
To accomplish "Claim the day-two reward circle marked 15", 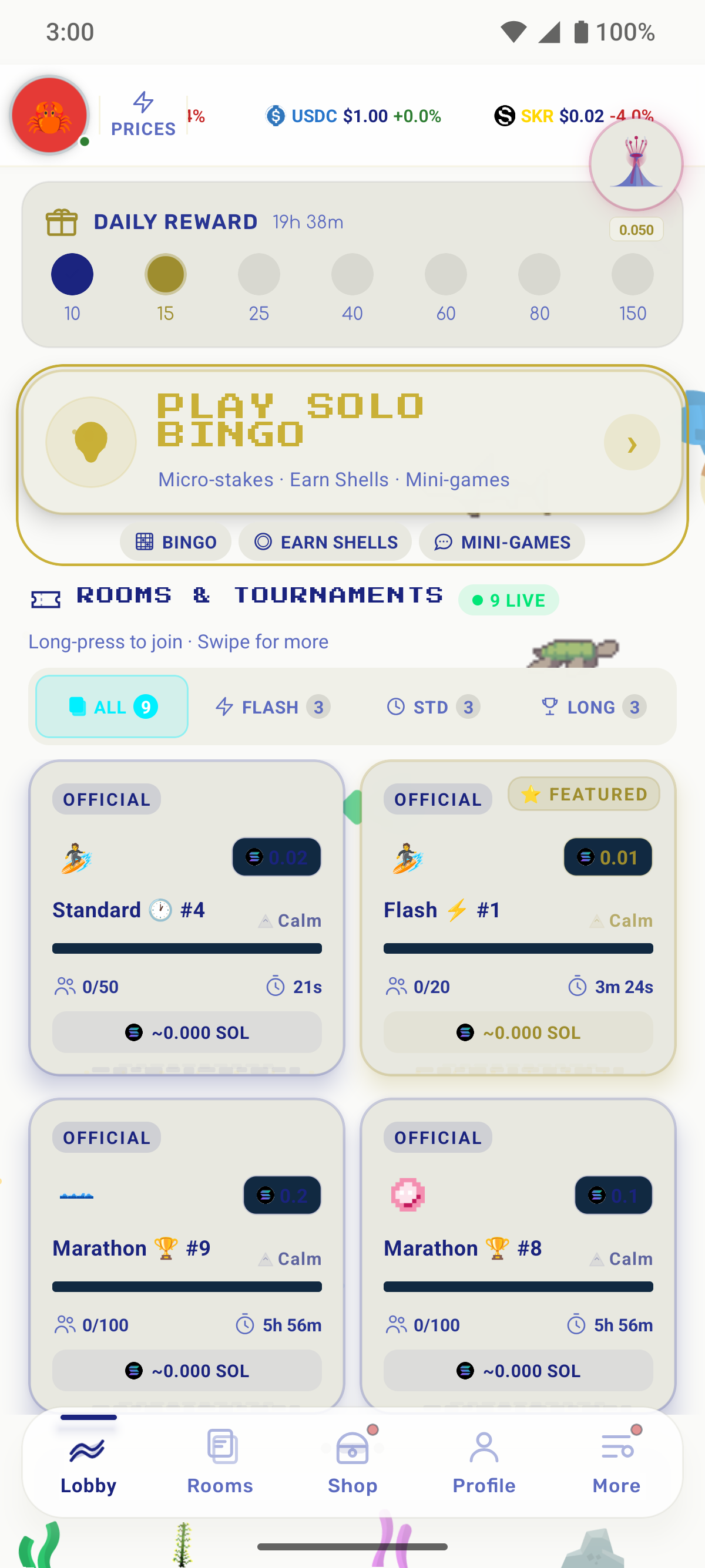I will [166, 274].
